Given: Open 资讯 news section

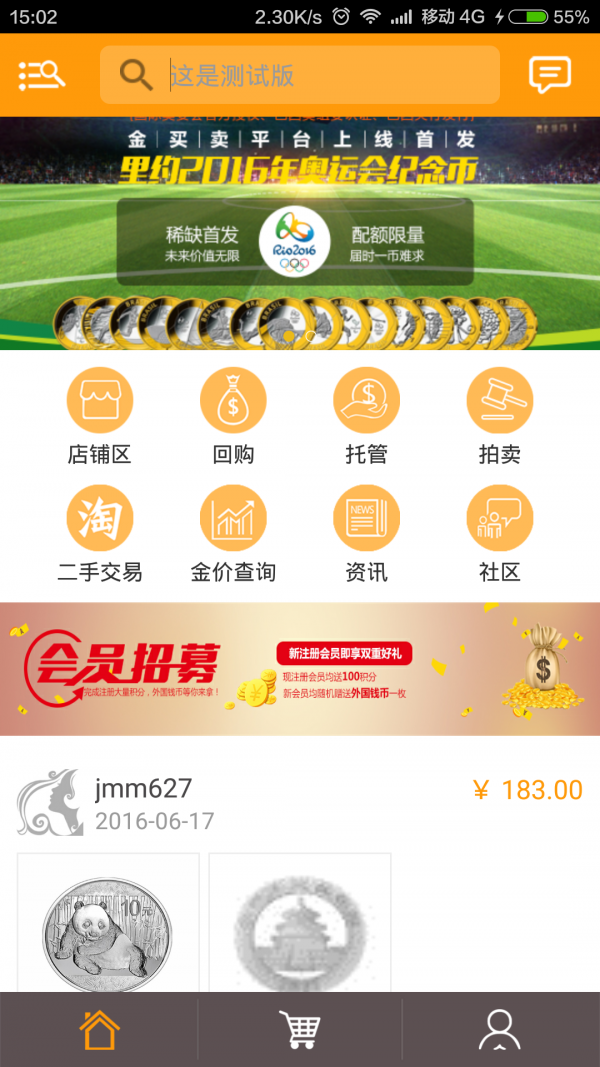Looking at the screenshot, I should 367,534.
